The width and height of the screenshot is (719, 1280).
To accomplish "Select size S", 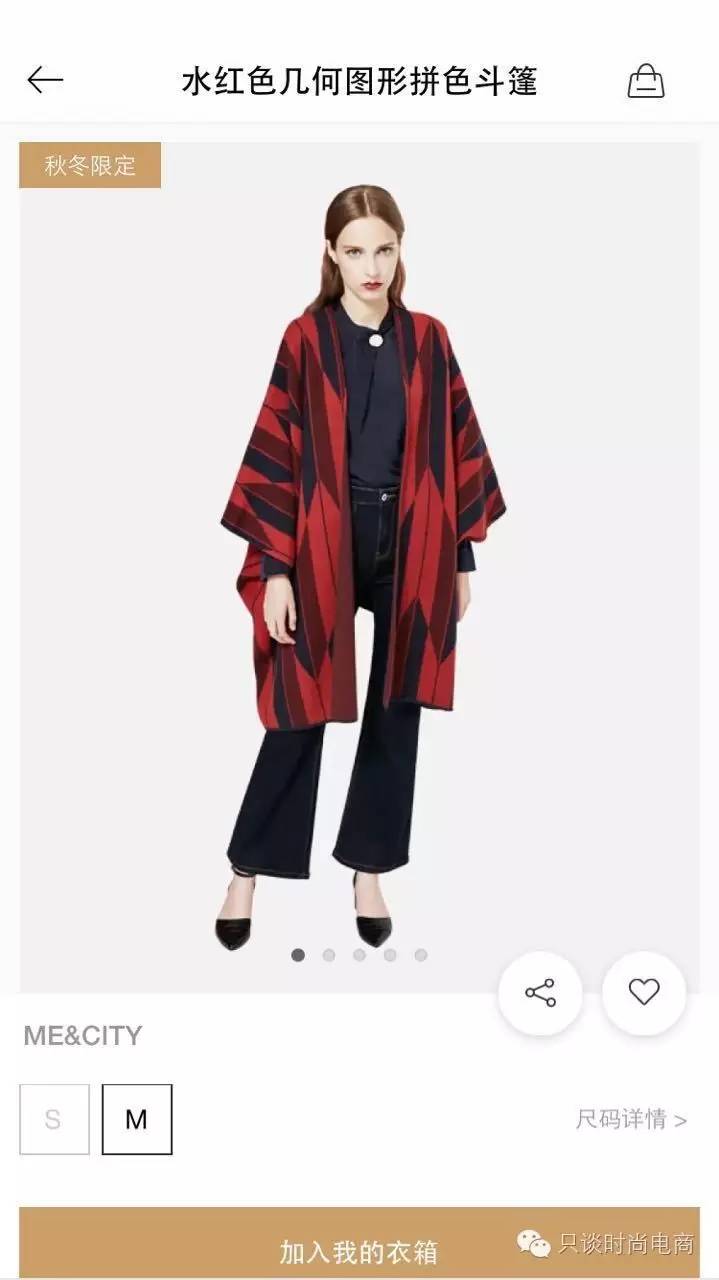I will 54,1119.
